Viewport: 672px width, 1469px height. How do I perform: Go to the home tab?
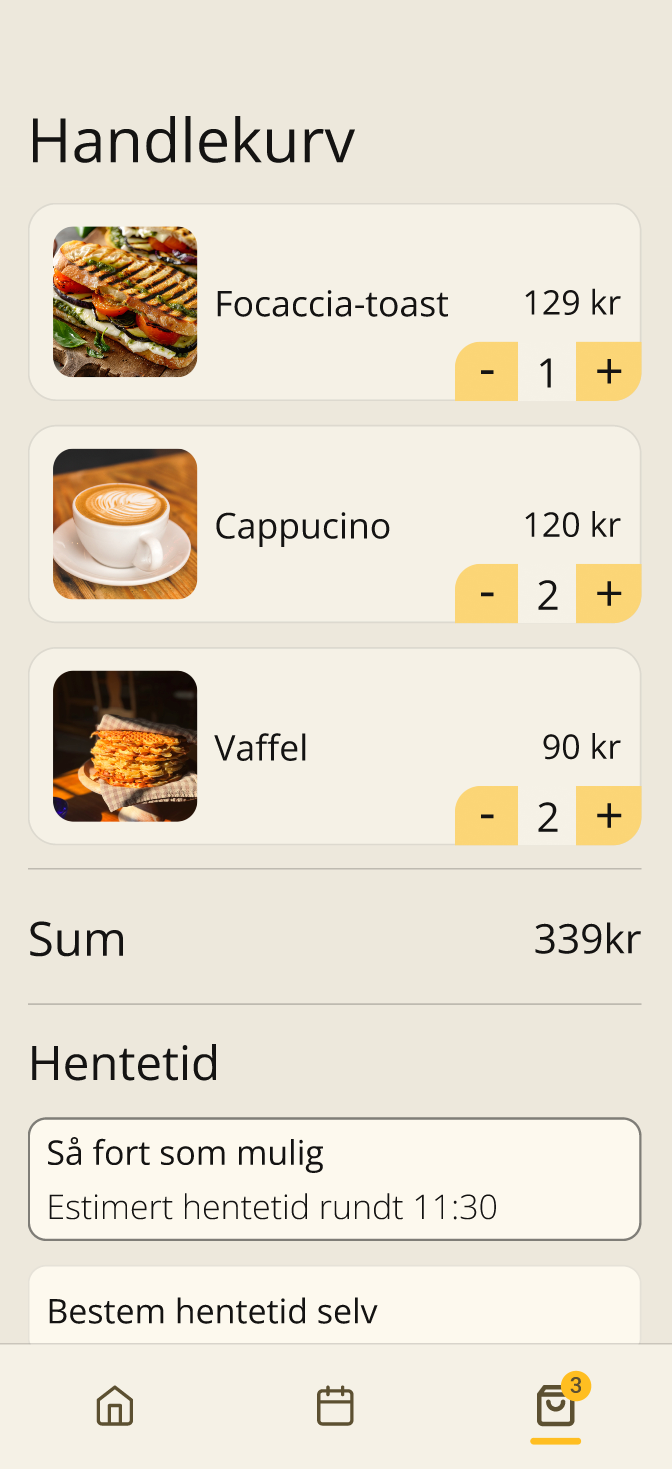point(115,1406)
